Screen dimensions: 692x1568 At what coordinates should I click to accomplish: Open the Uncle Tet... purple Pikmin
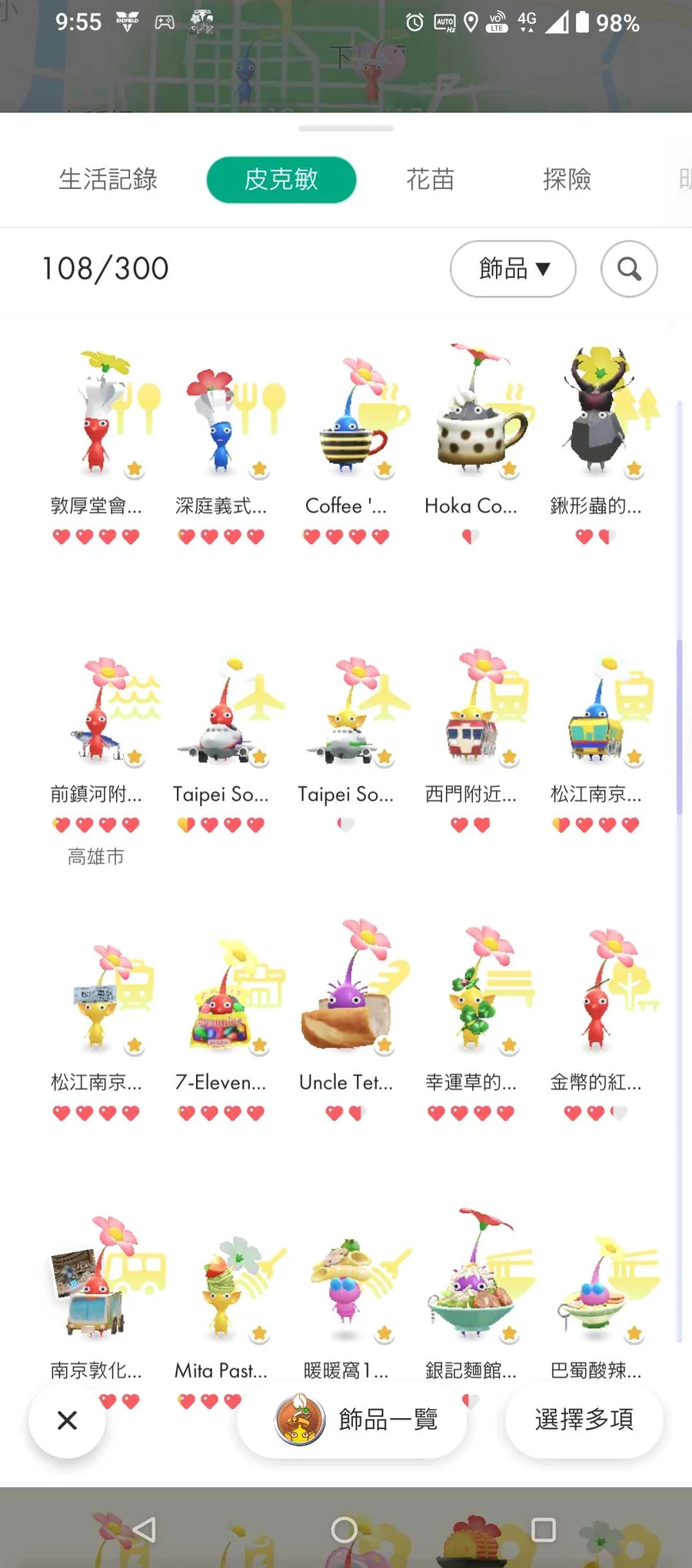pyautogui.click(x=346, y=999)
